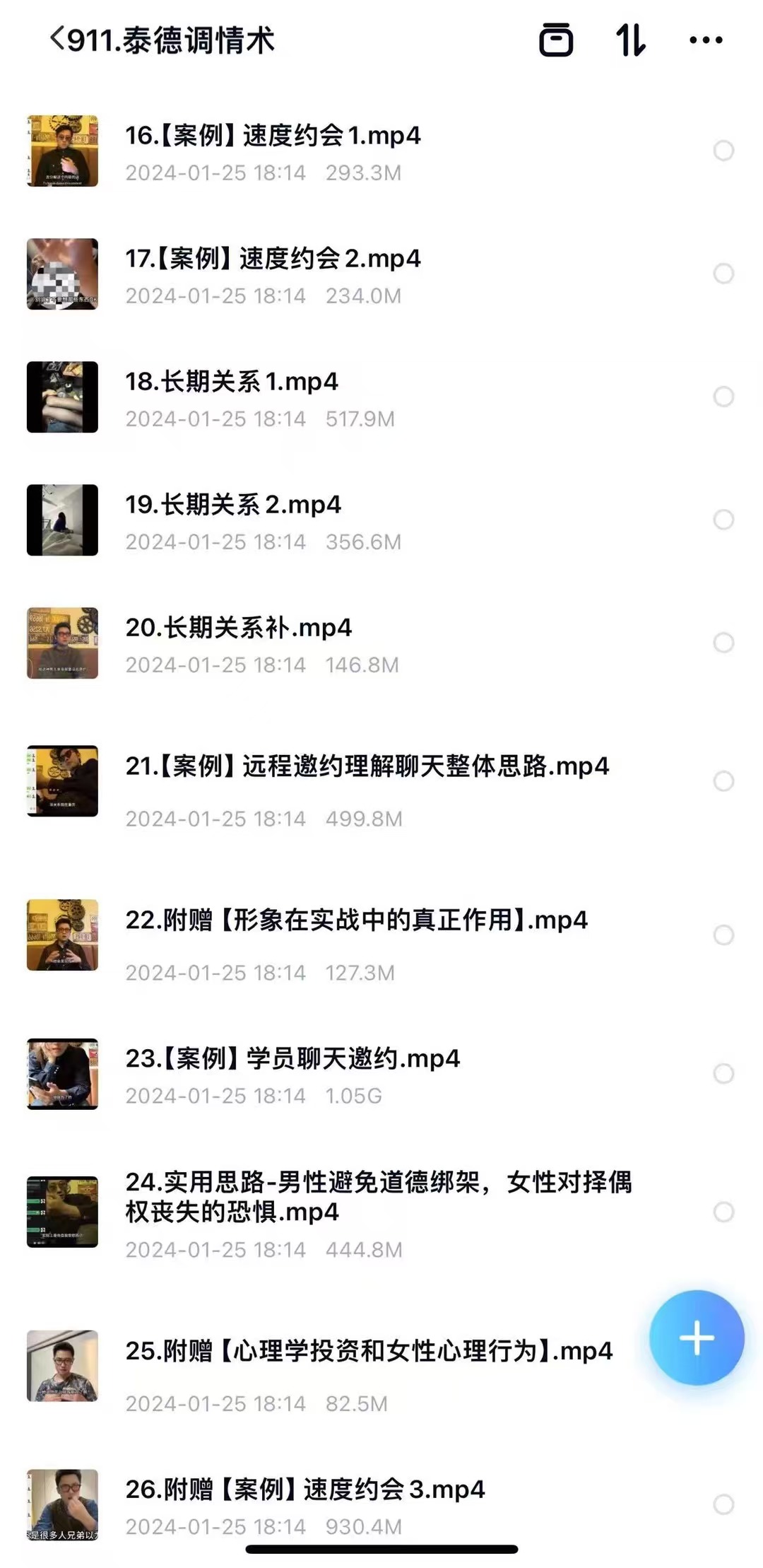Tap the blue plus floating button
The width and height of the screenshot is (763, 1568).
click(697, 1338)
